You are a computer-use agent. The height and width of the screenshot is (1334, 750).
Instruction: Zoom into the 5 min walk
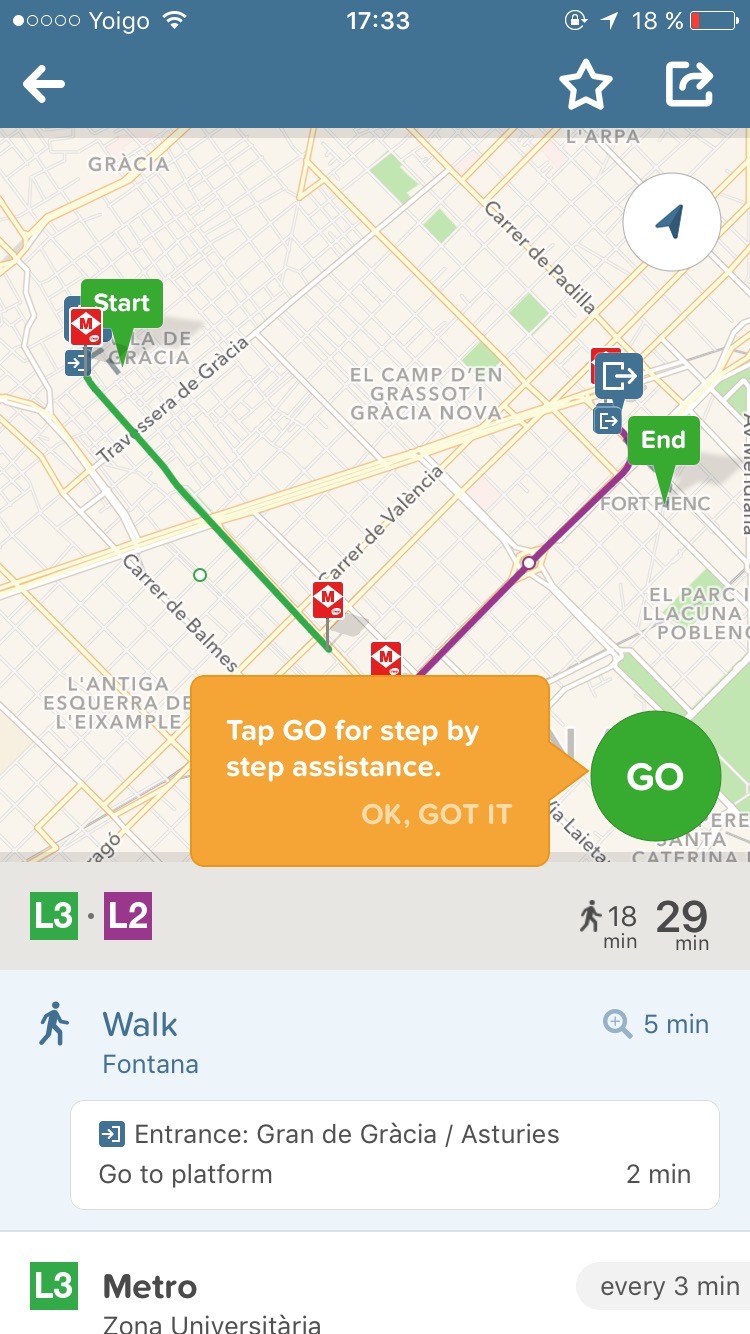pyautogui.click(x=656, y=1024)
